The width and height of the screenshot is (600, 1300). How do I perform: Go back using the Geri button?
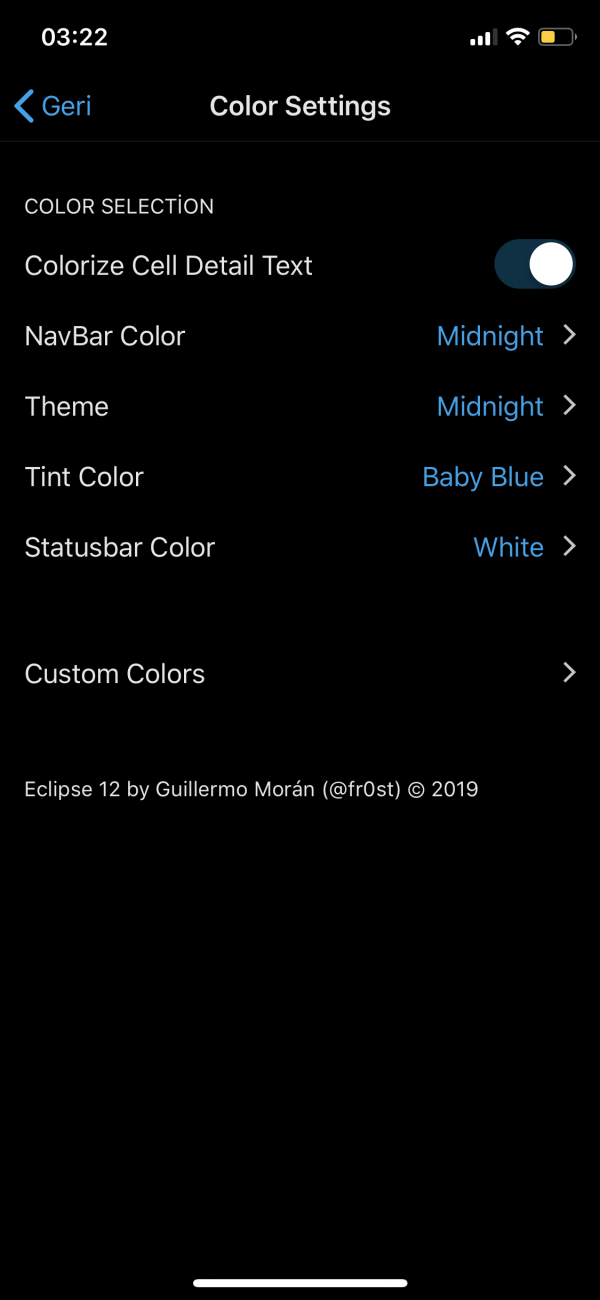(54, 106)
